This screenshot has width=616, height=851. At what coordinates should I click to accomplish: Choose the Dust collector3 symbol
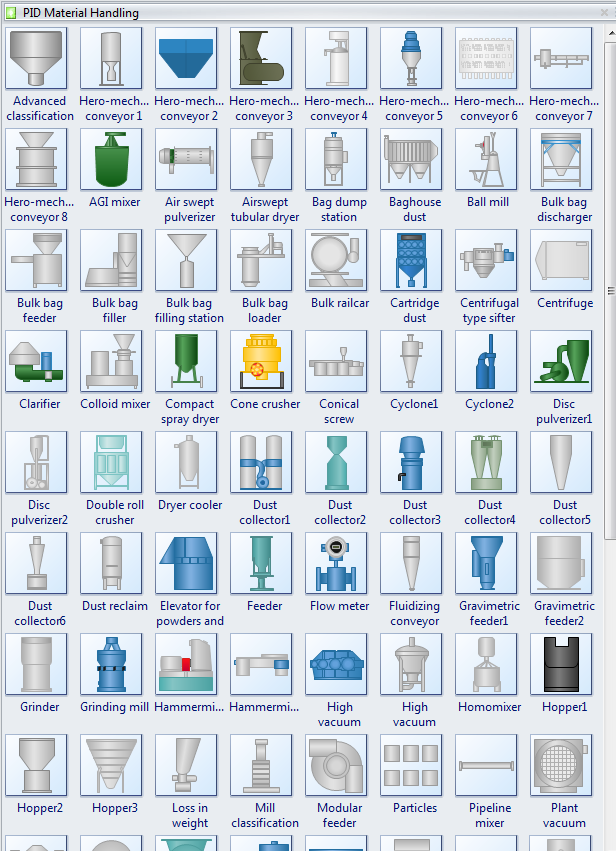click(412, 462)
